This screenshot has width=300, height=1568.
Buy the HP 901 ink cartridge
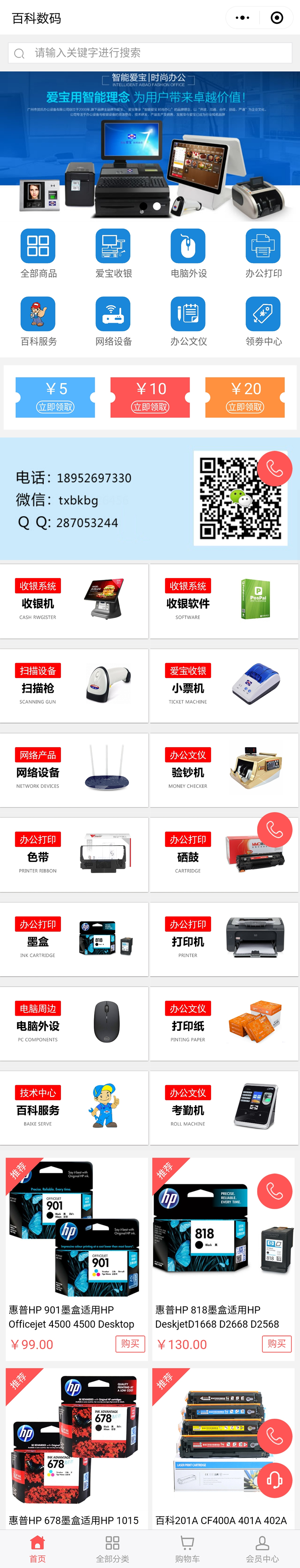coord(130,1343)
